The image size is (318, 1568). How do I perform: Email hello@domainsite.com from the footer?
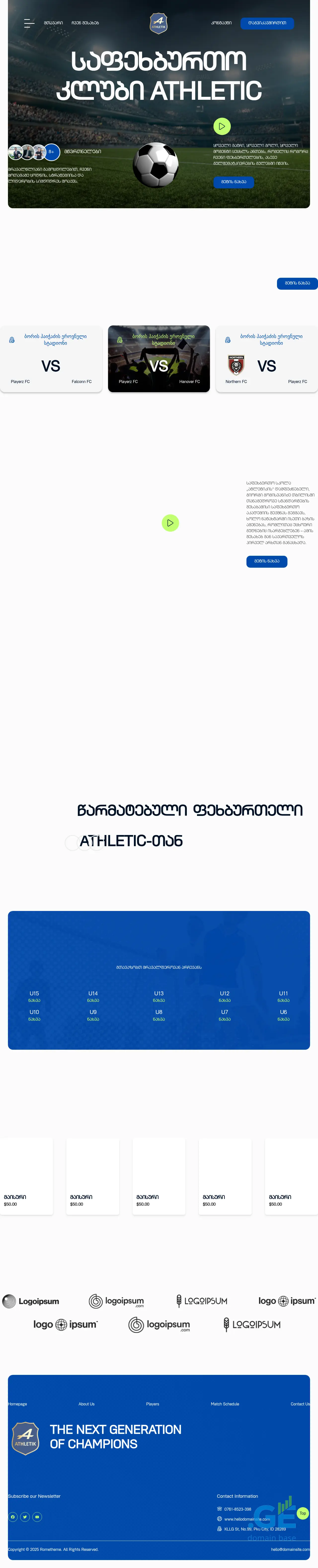[290, 1549]
